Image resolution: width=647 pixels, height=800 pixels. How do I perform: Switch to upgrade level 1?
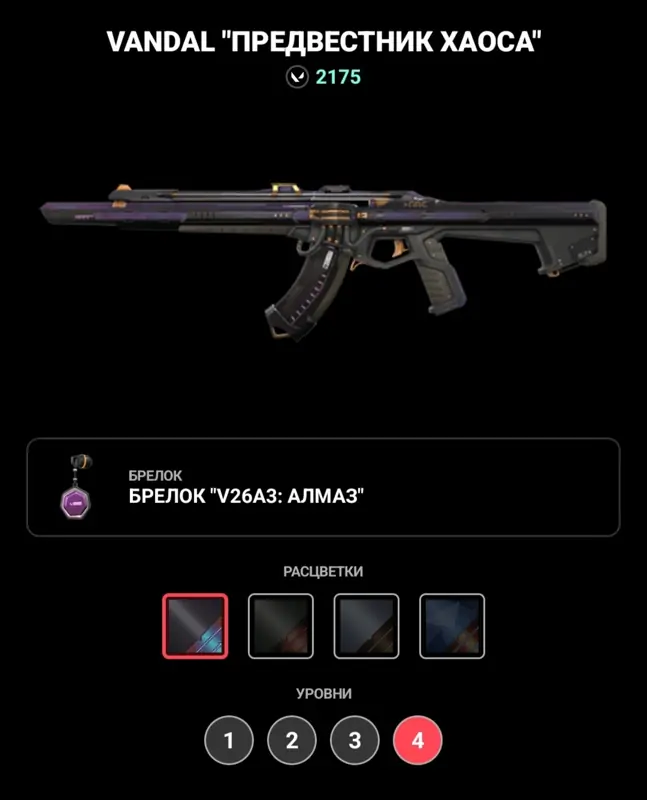point(229,740)
